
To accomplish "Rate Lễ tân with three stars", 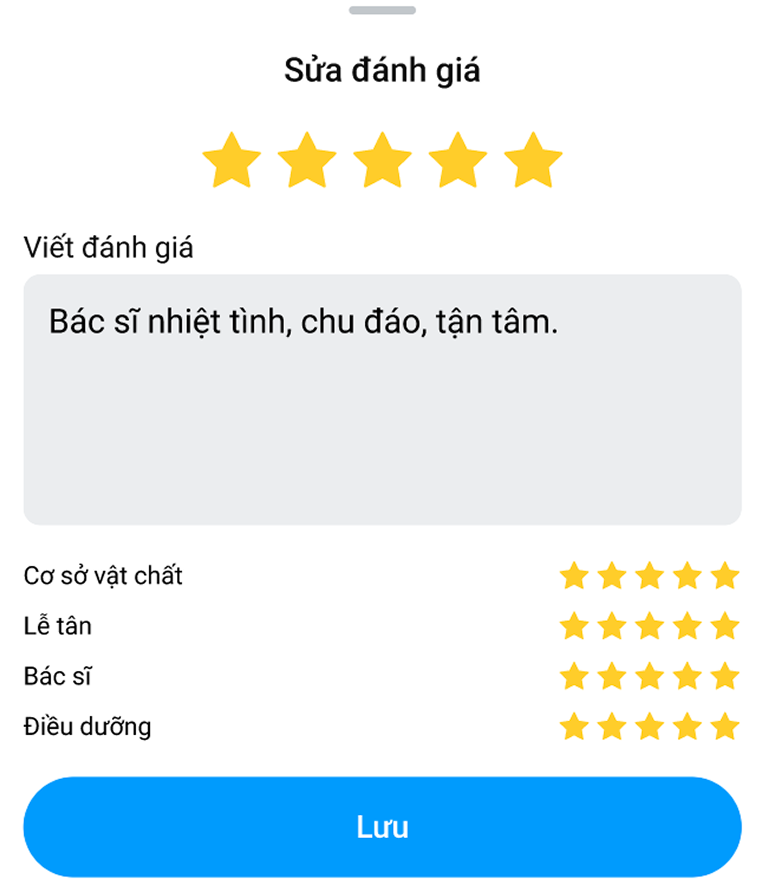I will (x=649, y=627).
